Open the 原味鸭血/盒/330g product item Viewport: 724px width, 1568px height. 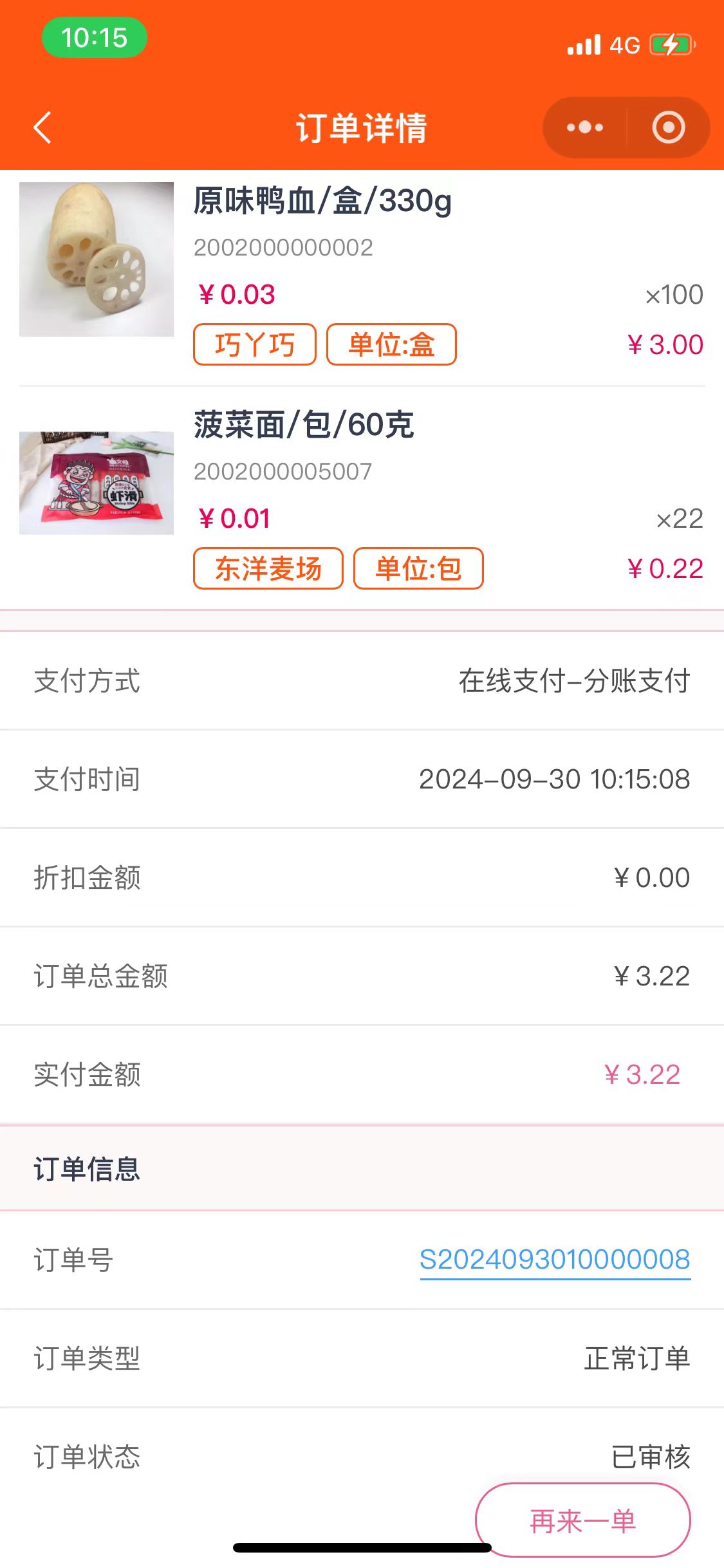point(322,201)
